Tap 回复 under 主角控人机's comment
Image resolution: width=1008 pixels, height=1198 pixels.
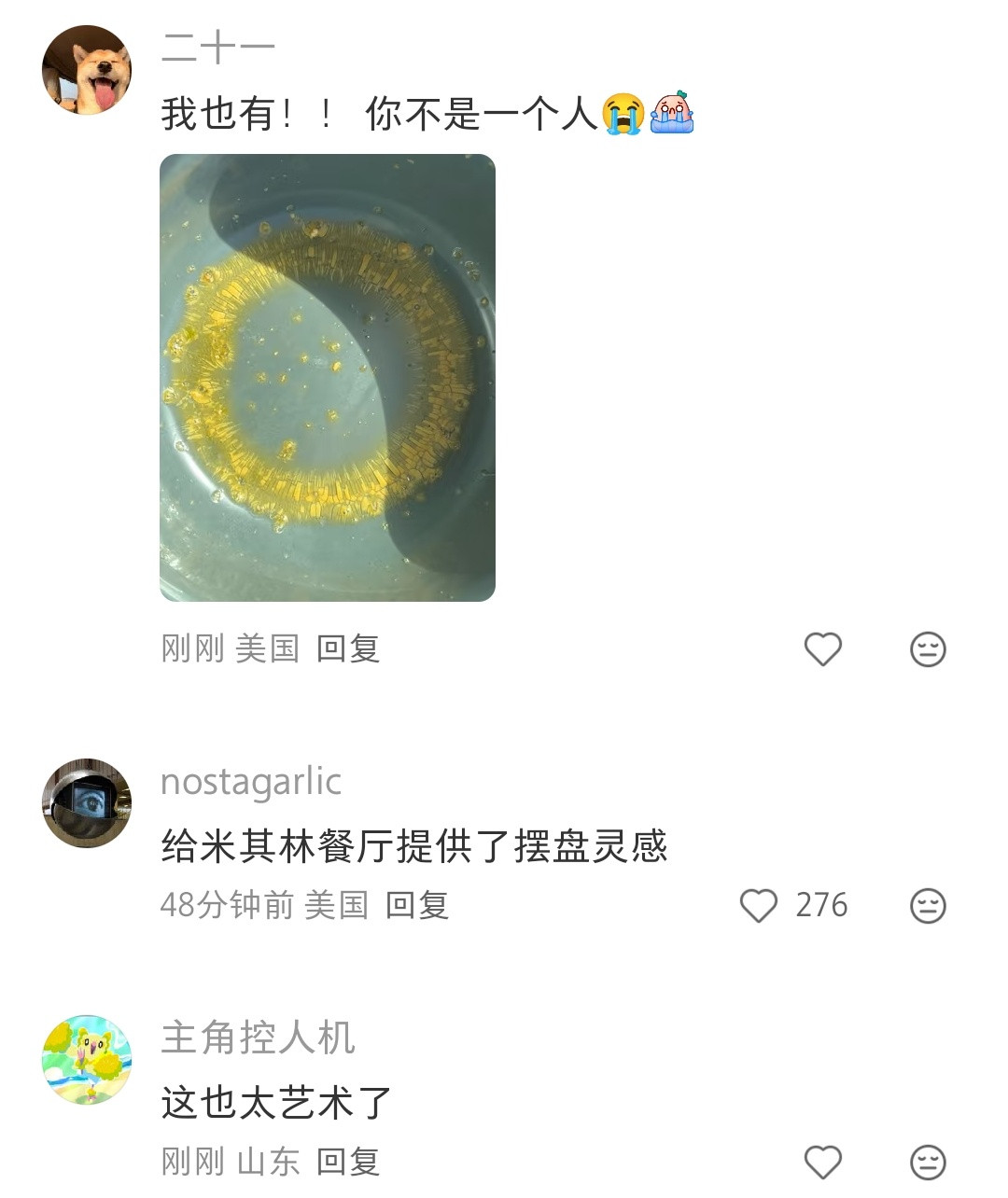(x=348, y=1163)
